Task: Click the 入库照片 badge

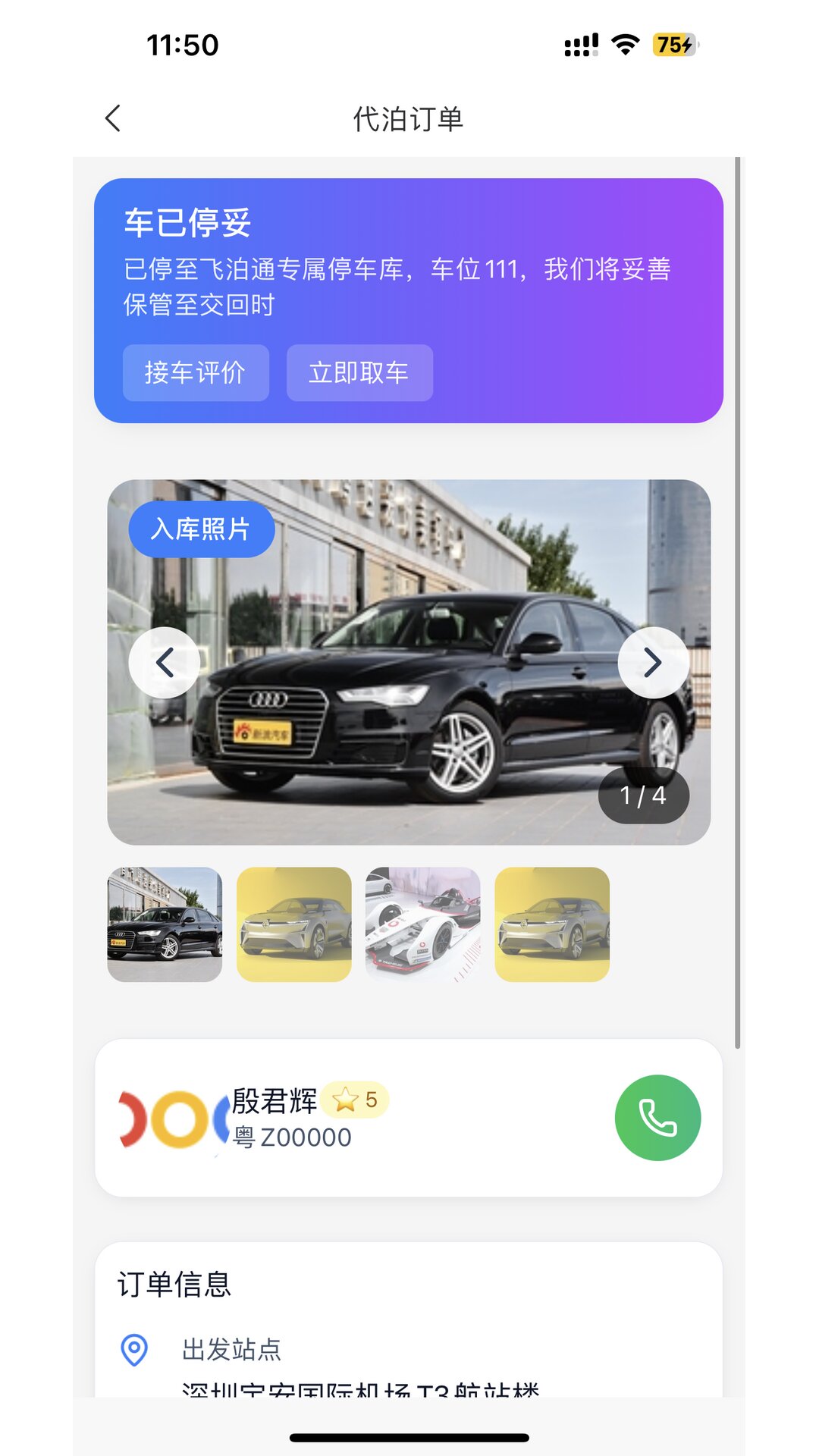Action: pyautogui.click(x=201, y=529)
